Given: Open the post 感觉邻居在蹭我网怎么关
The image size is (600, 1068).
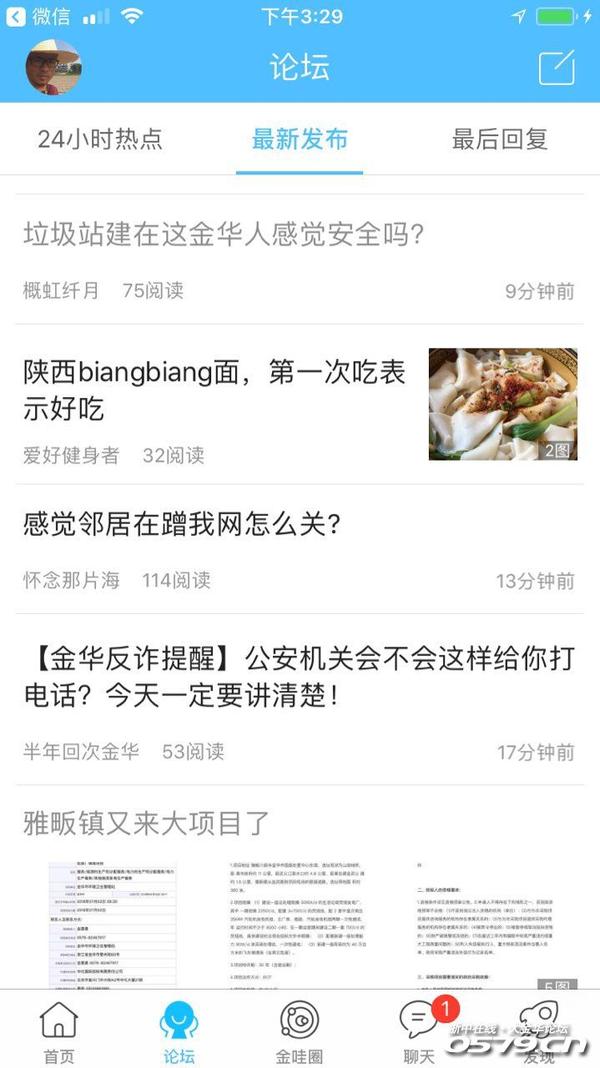Looking at the screenshot, I should click(183, 524).
